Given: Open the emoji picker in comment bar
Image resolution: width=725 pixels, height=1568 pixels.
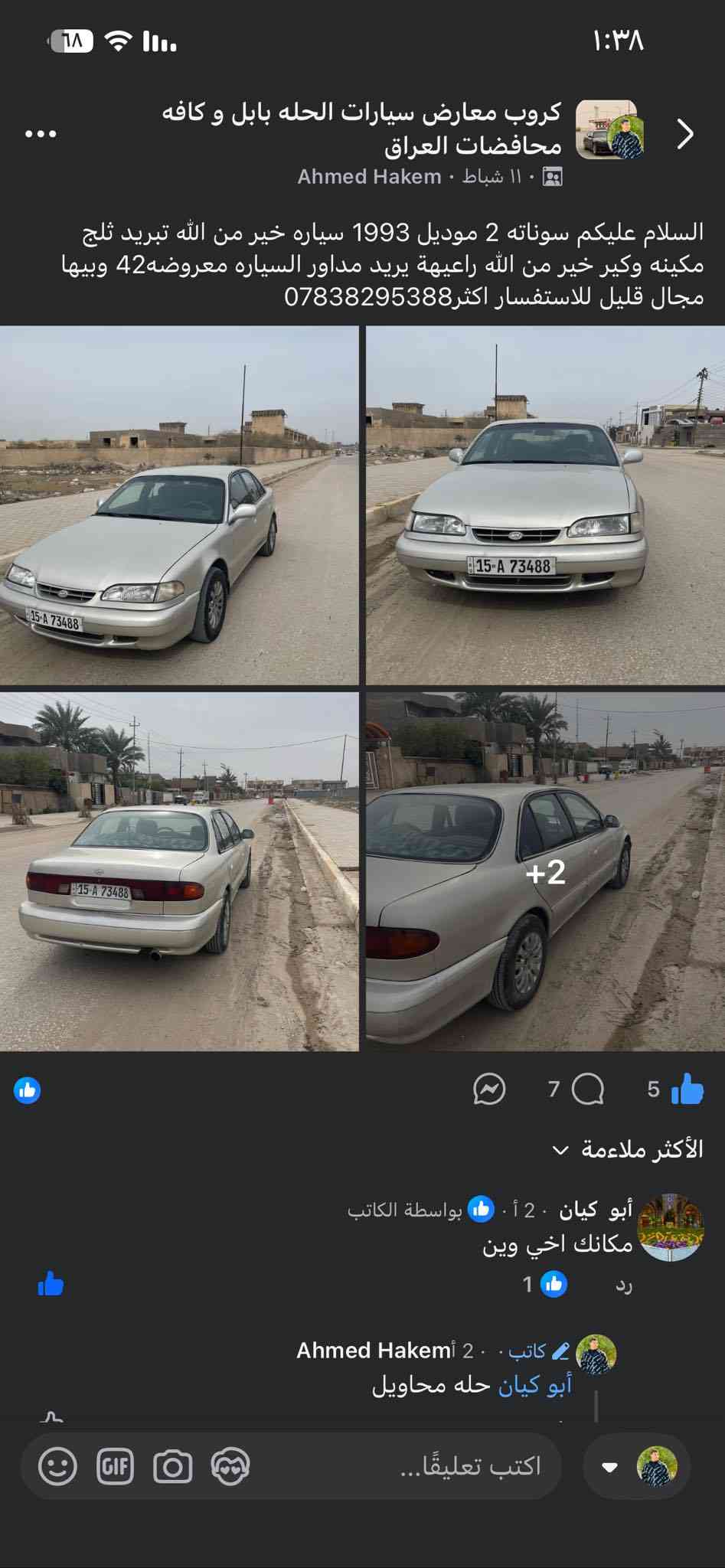Looking at the screenshot, I should pos(58,1466).
